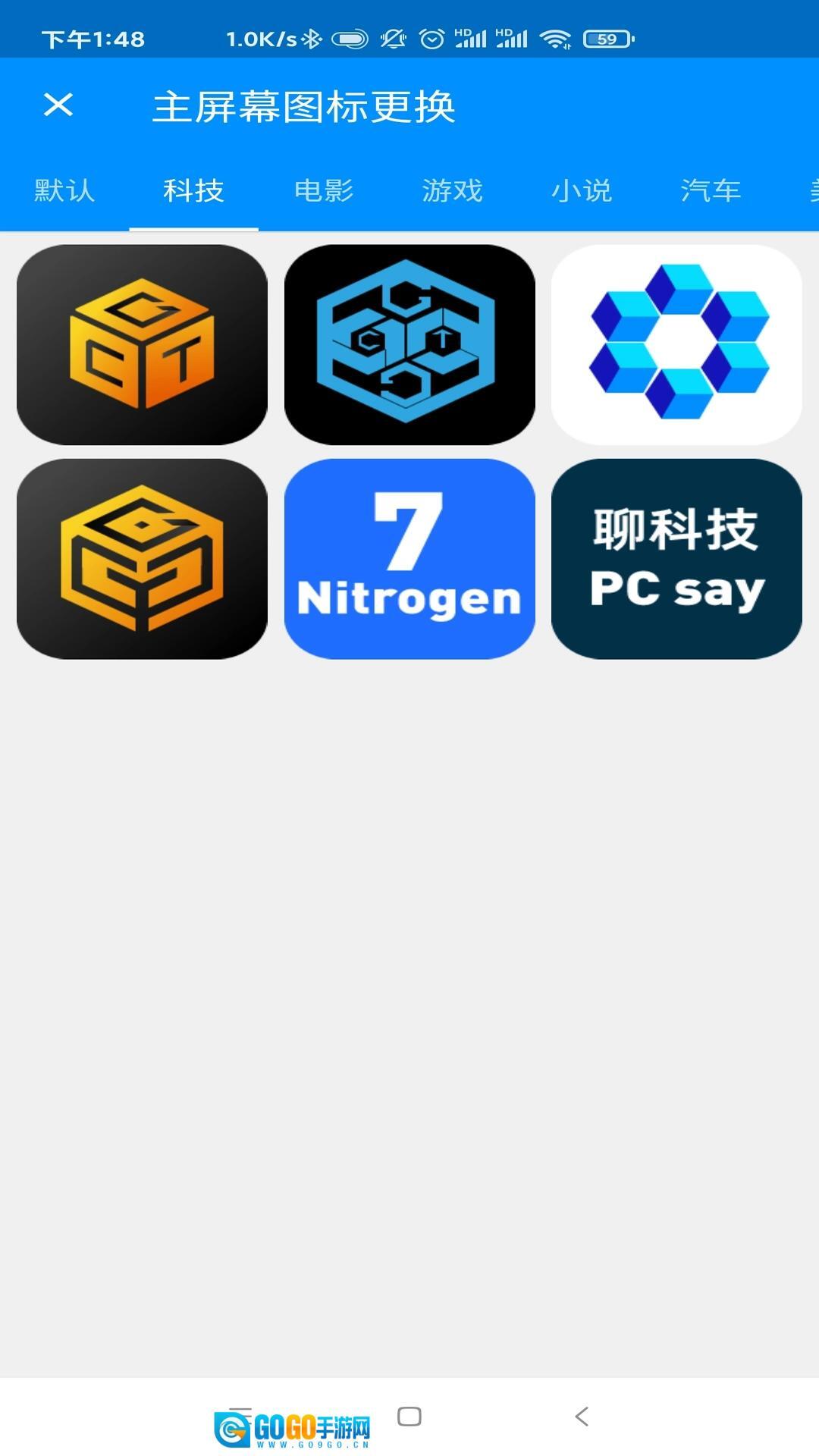Image resolution: width=819 pixels, height=1456 pixels.
Task: Pick the blue cubes ring icon
Action: [x=676, y=345]
